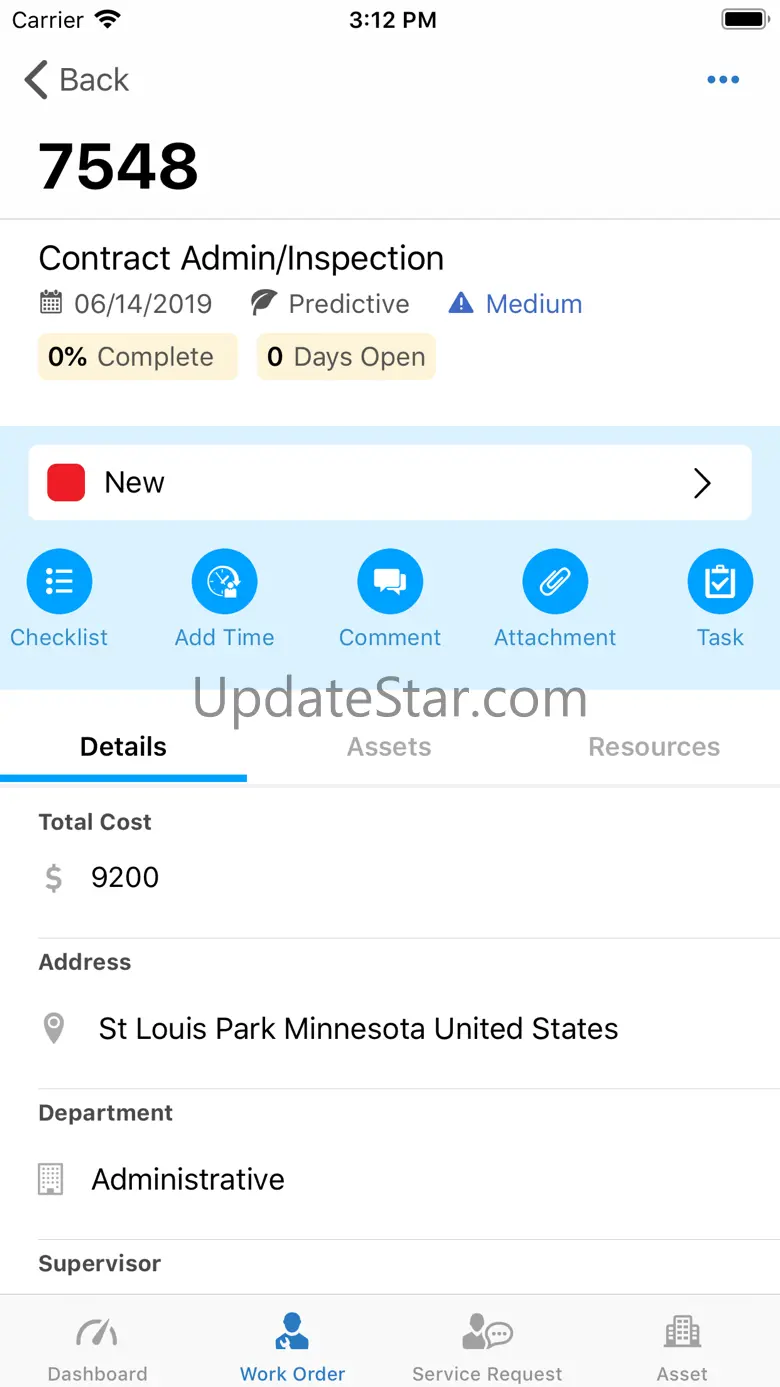Switch to the Assets tab
Viewport: 780px width, 1387px height.
click(x=389, y=747)
